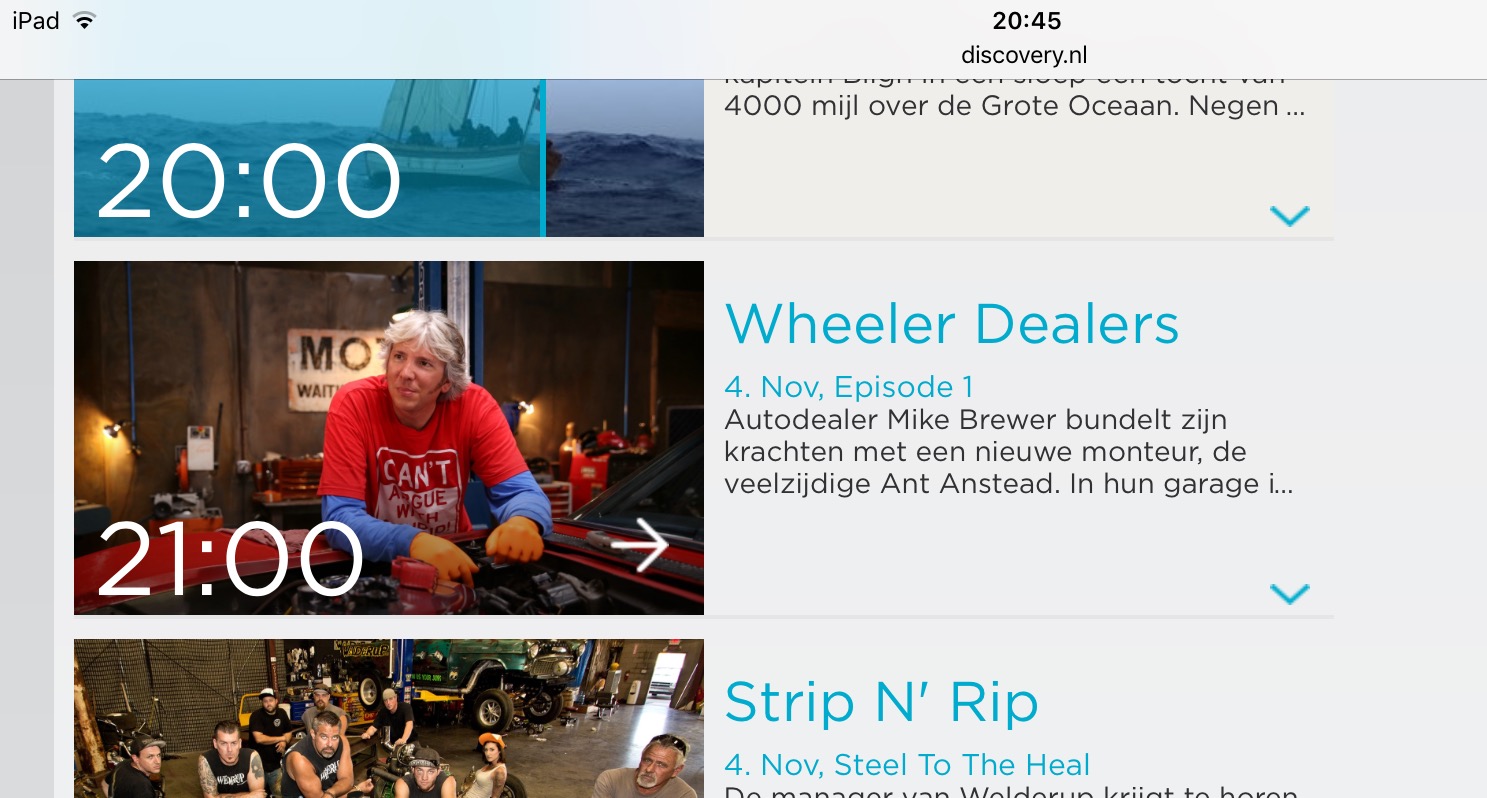The image size is (1487, 798).
Task: Open the Strip N' Rip programme image
Action: pos(389,718)
